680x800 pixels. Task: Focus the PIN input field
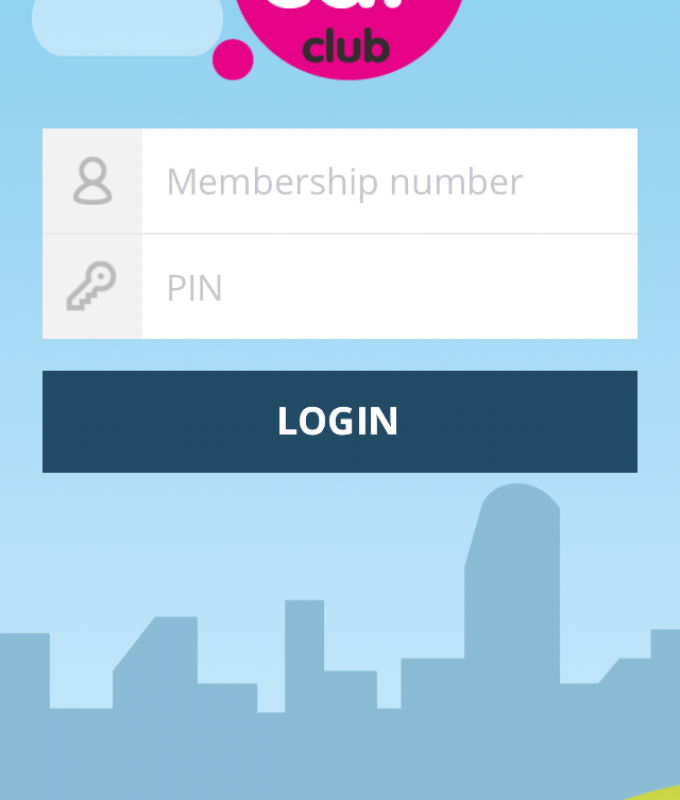click(x=388, y=288)
